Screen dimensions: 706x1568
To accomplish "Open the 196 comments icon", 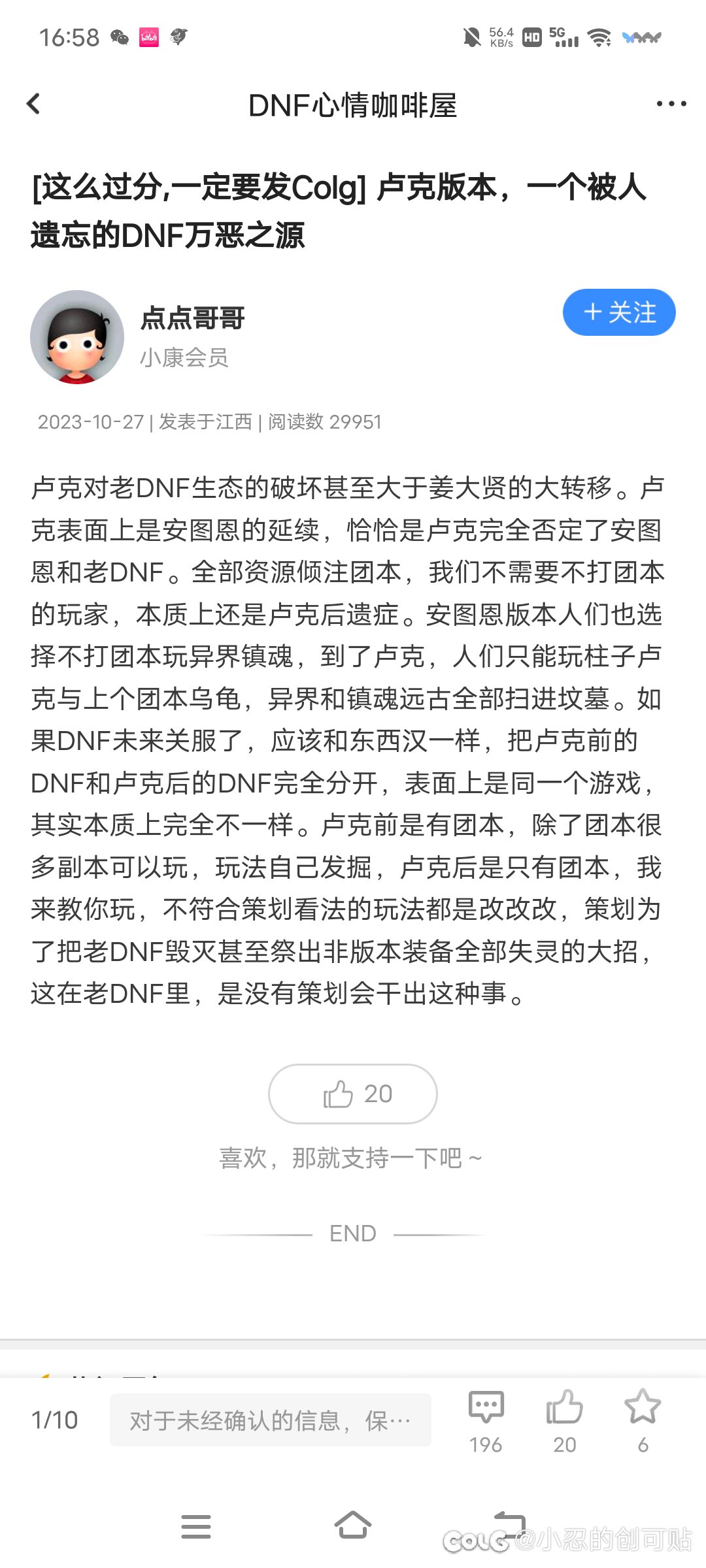I will (486, 1422).
